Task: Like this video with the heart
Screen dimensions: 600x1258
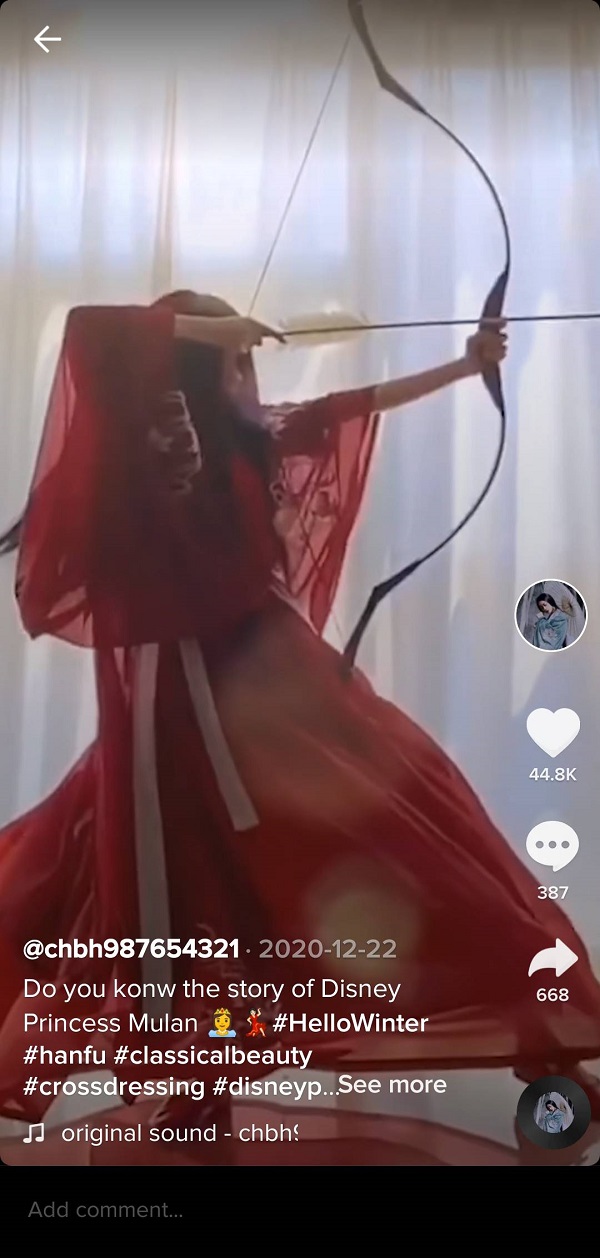Action: point(552,733)
